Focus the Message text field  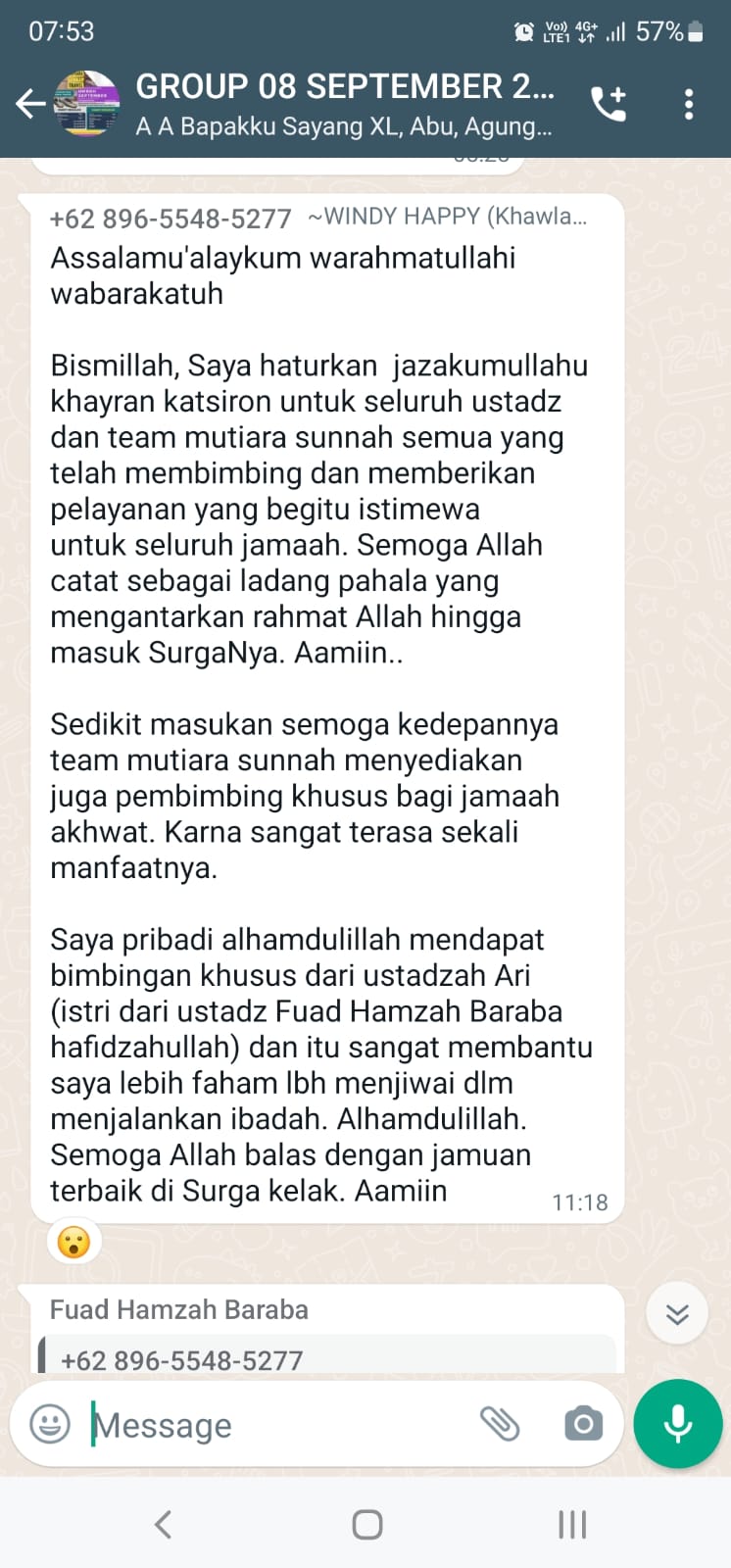(x=279, y=1424)
